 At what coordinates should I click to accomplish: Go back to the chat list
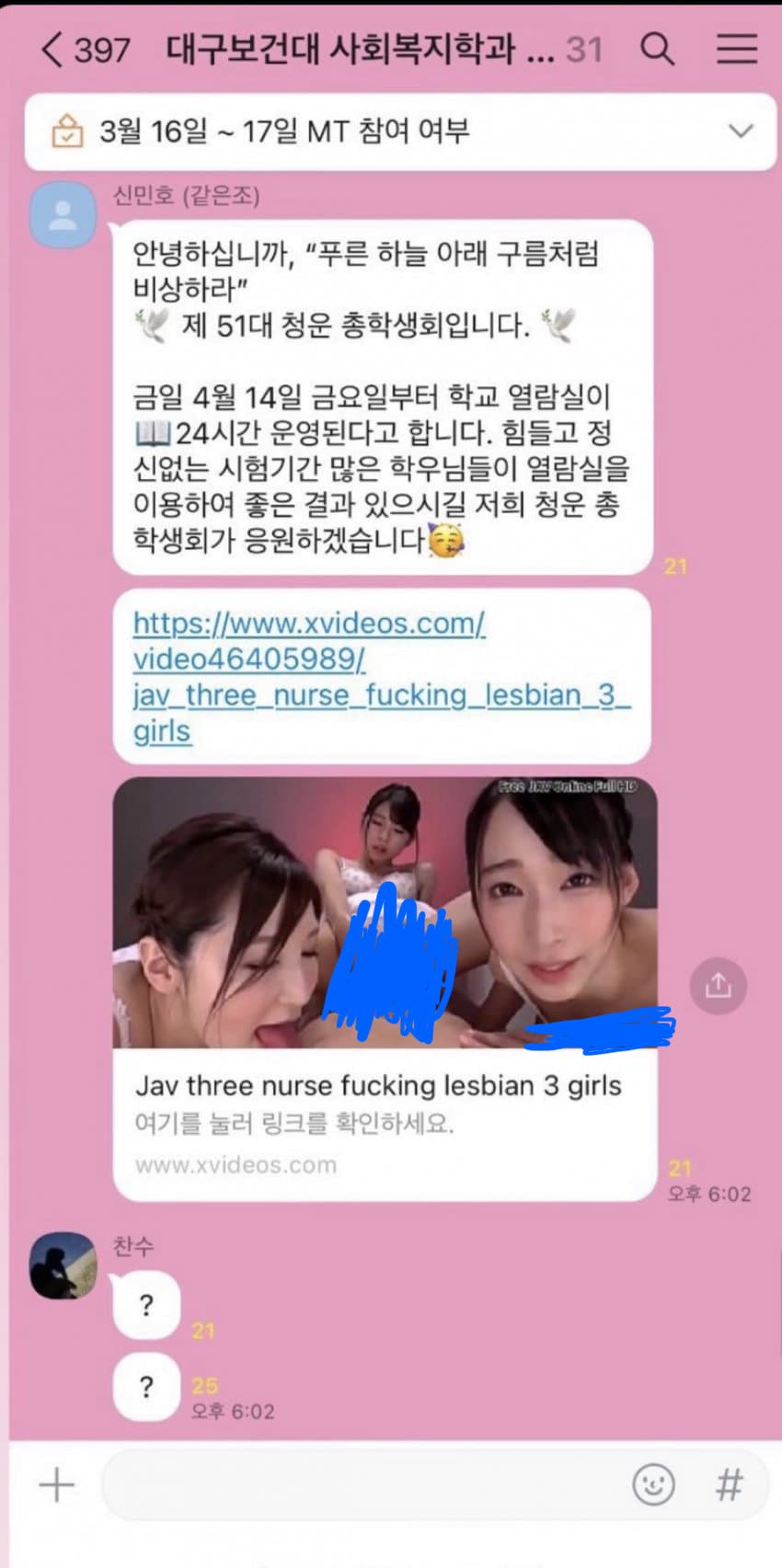53,49
